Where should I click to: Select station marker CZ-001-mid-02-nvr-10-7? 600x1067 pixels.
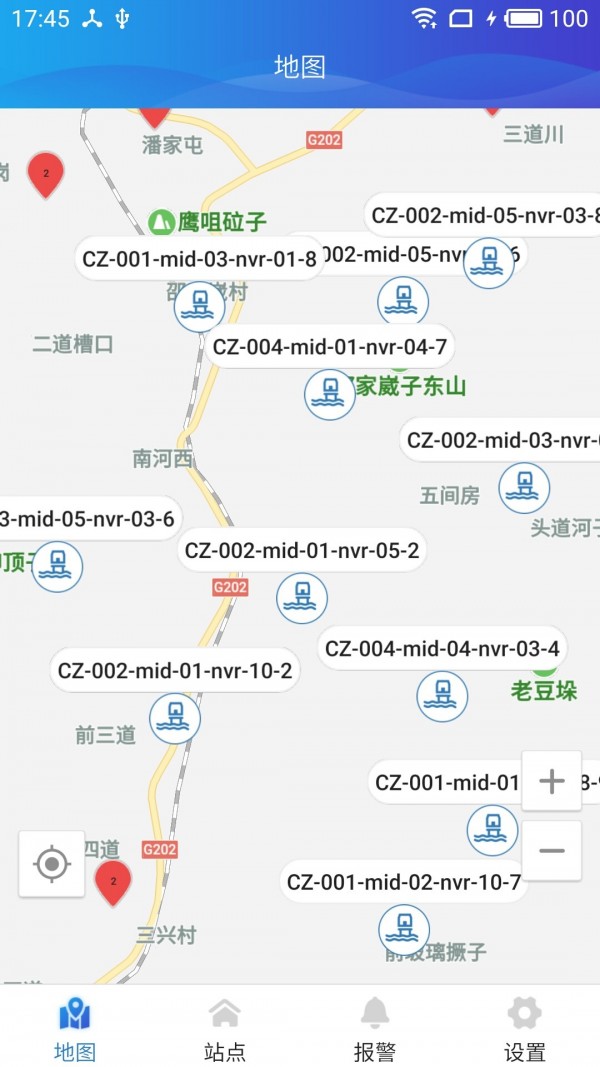point(404,929)
